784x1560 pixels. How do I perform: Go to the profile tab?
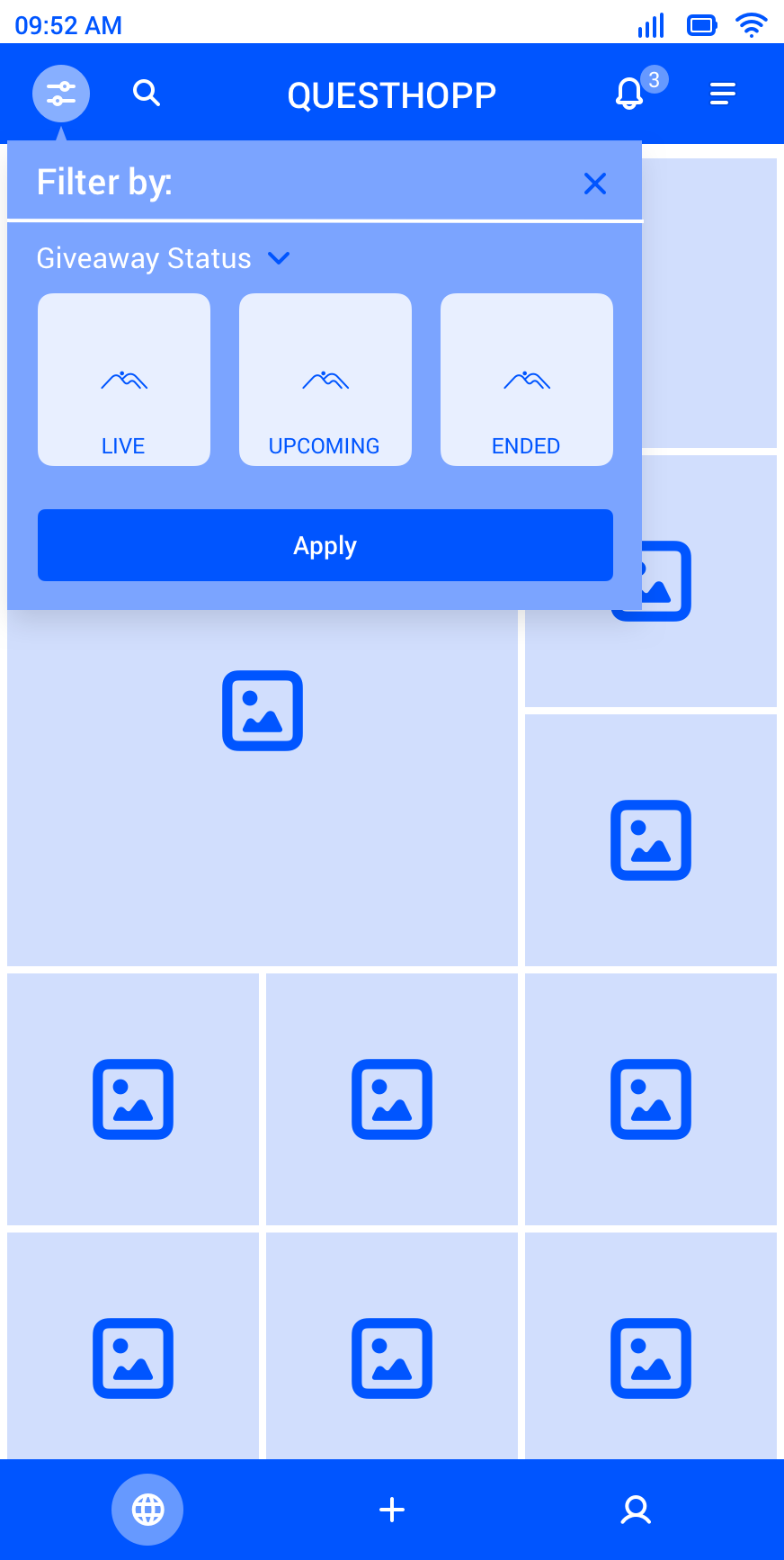tap(636, 1510)
